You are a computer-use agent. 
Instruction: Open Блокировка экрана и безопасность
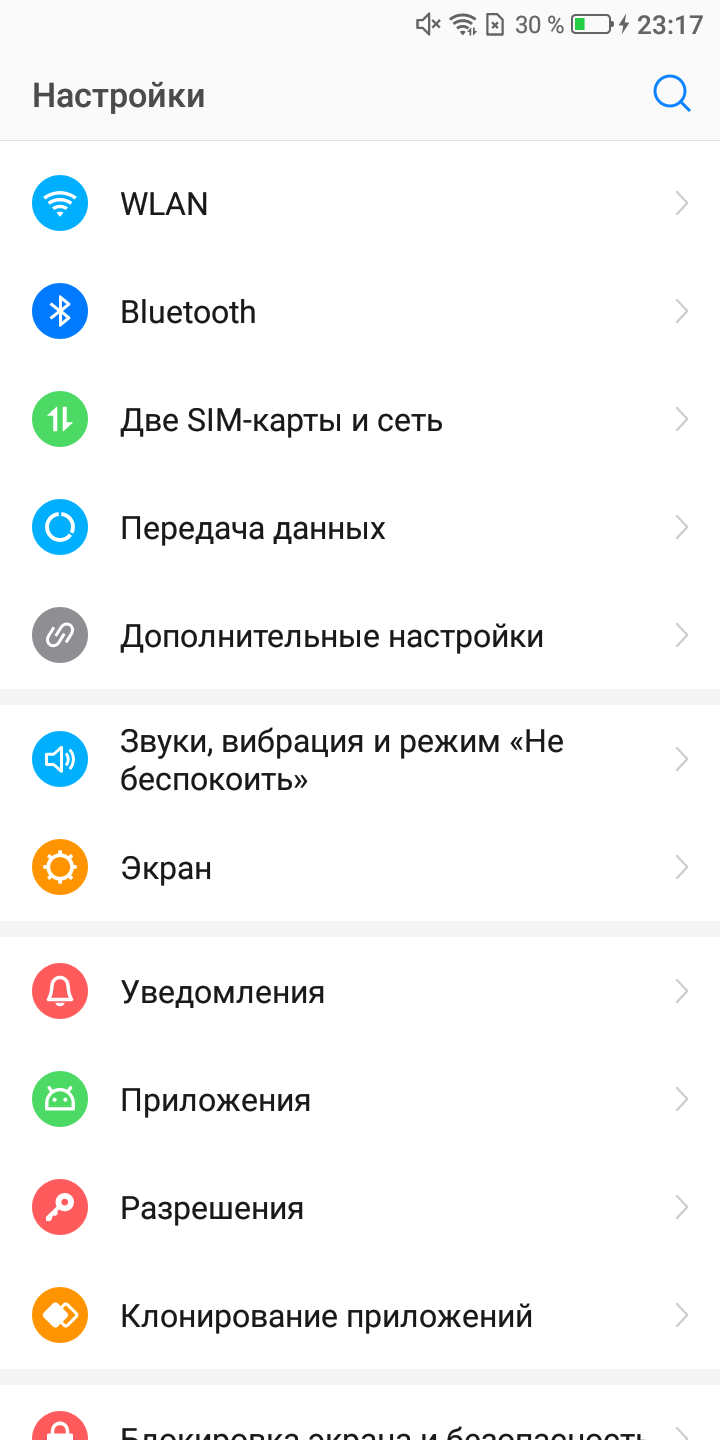(360, 1425)
